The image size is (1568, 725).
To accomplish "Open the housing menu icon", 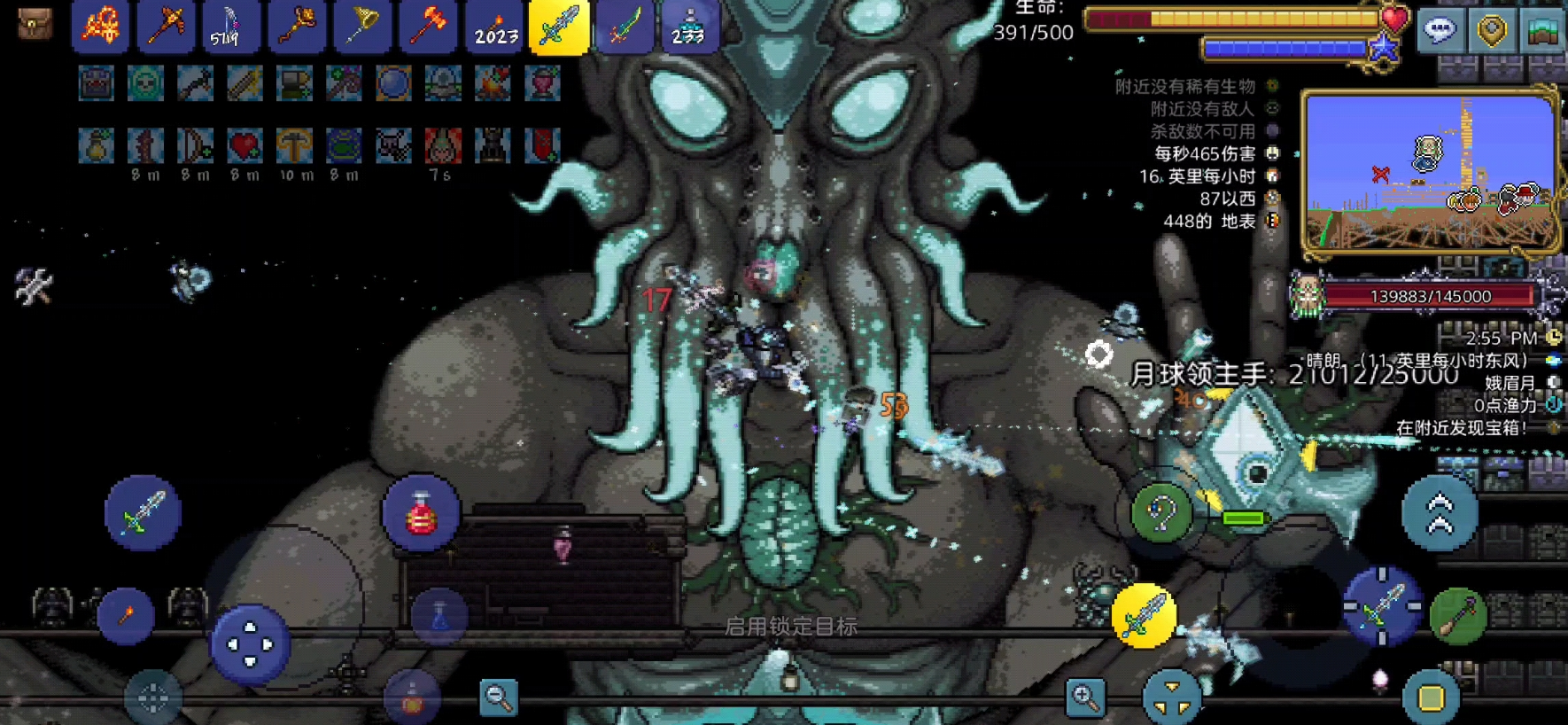I will click(1544, 31).
